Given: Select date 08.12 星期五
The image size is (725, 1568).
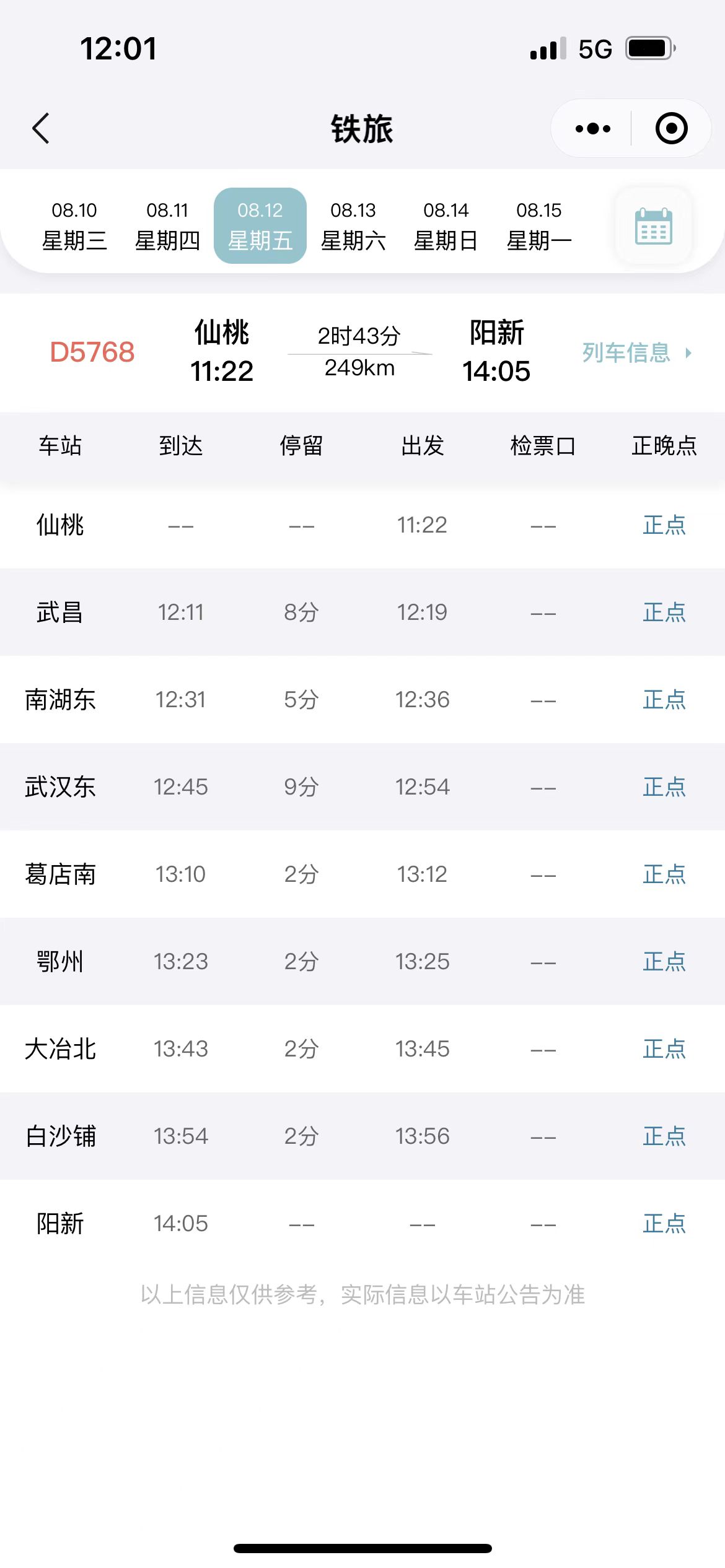Looking at the screenshot, I should coord(260,226).
